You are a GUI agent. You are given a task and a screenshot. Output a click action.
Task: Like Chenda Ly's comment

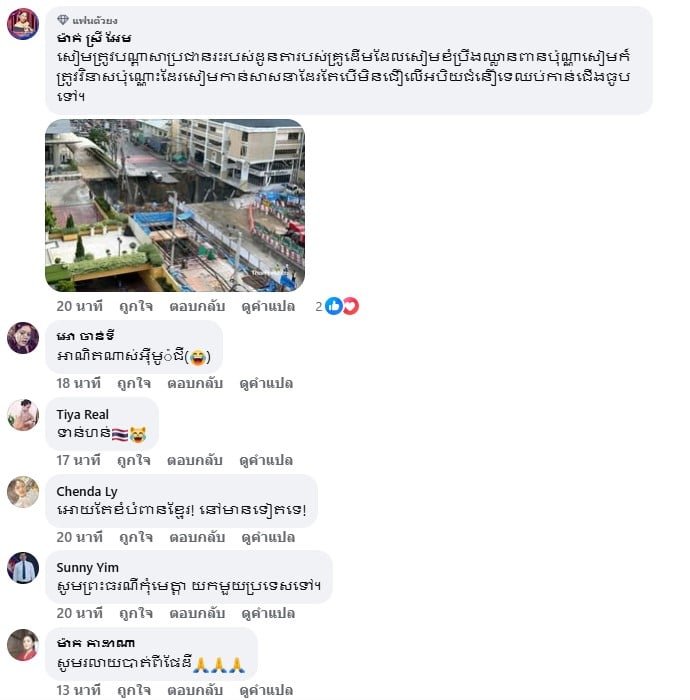[133, 537]
